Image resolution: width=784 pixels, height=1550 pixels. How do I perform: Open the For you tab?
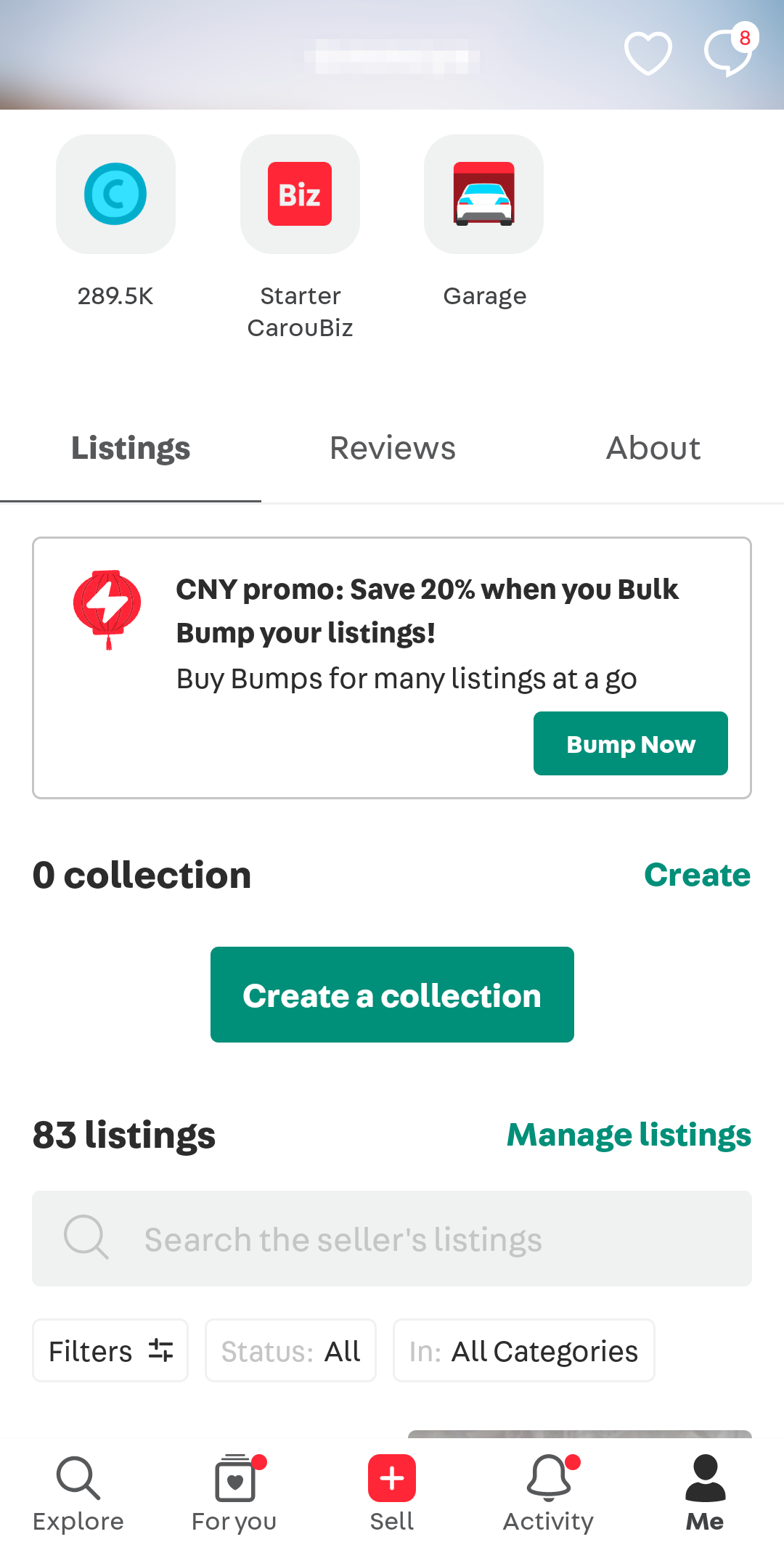tap(234, 1494)
